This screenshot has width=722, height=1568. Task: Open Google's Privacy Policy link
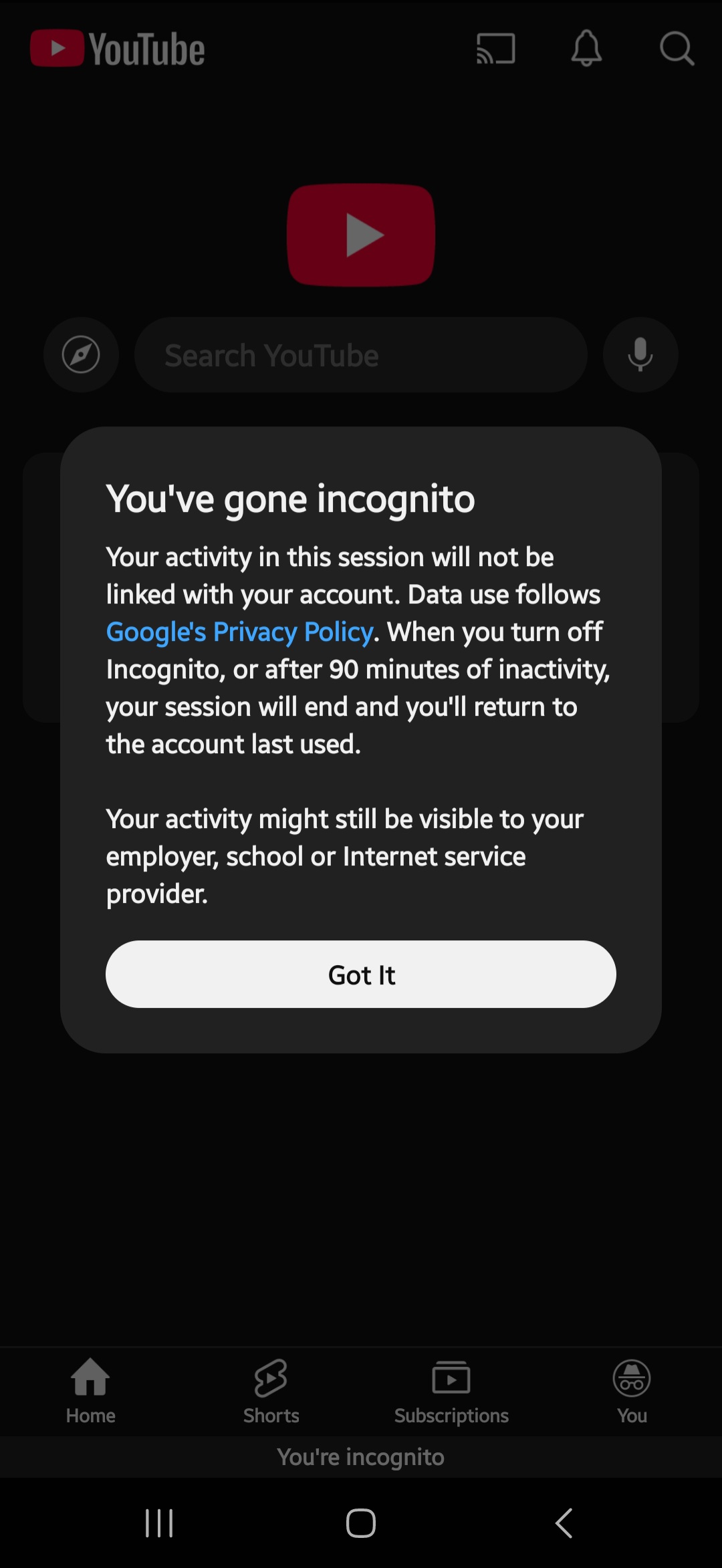coord(239,632)
